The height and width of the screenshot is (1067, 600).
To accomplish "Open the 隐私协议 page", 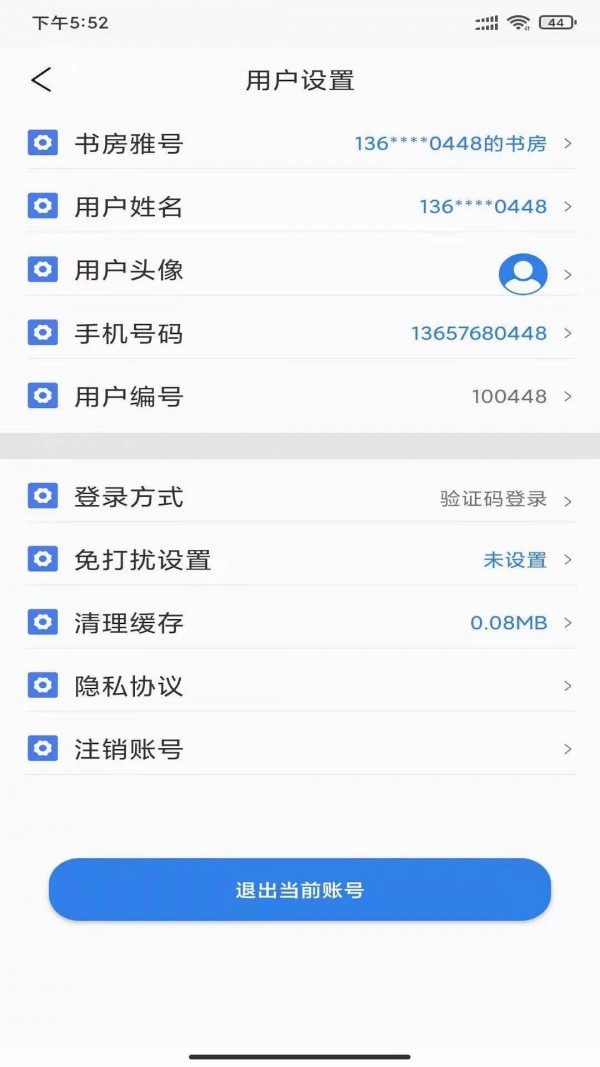I will [300, 686].
